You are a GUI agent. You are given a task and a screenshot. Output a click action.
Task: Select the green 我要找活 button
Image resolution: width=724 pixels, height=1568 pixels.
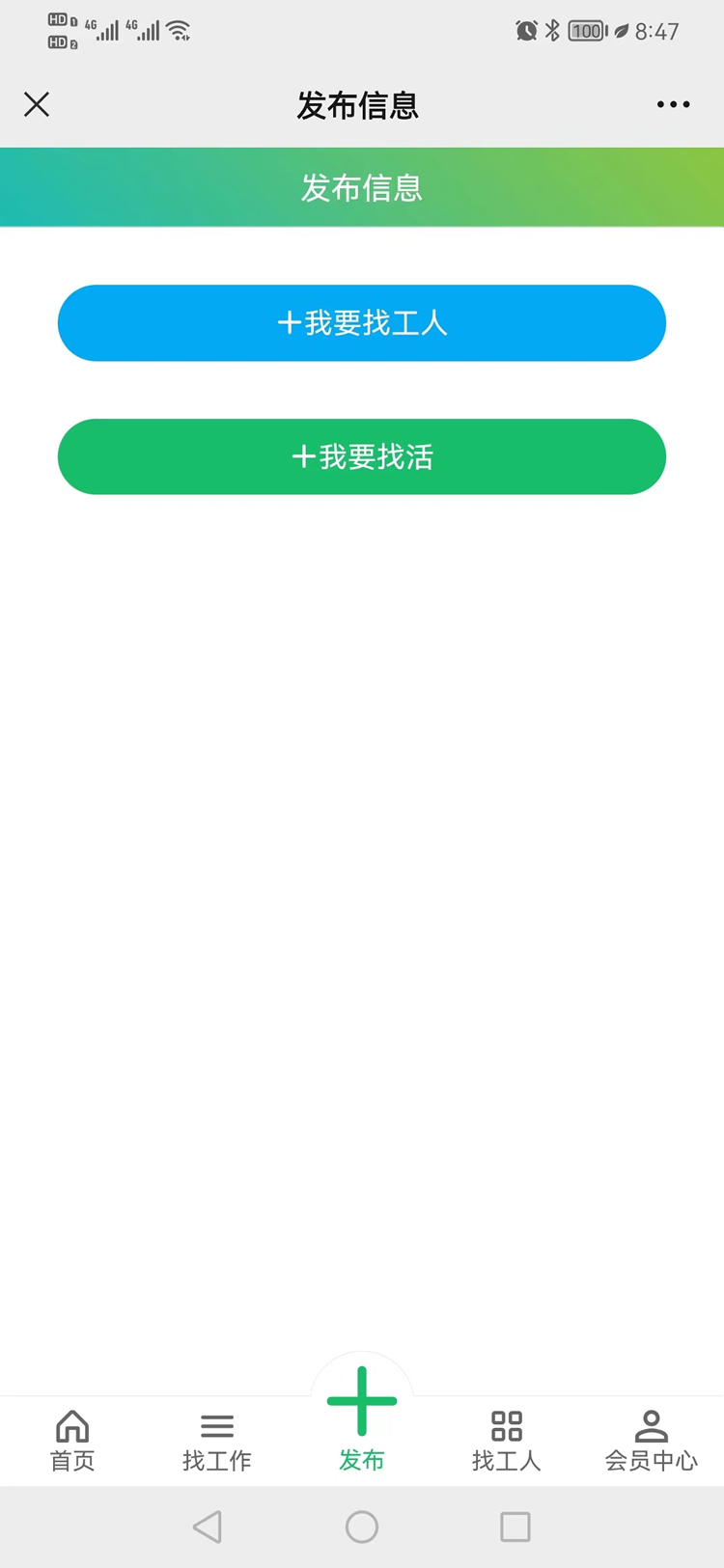[x=362, y=456]
